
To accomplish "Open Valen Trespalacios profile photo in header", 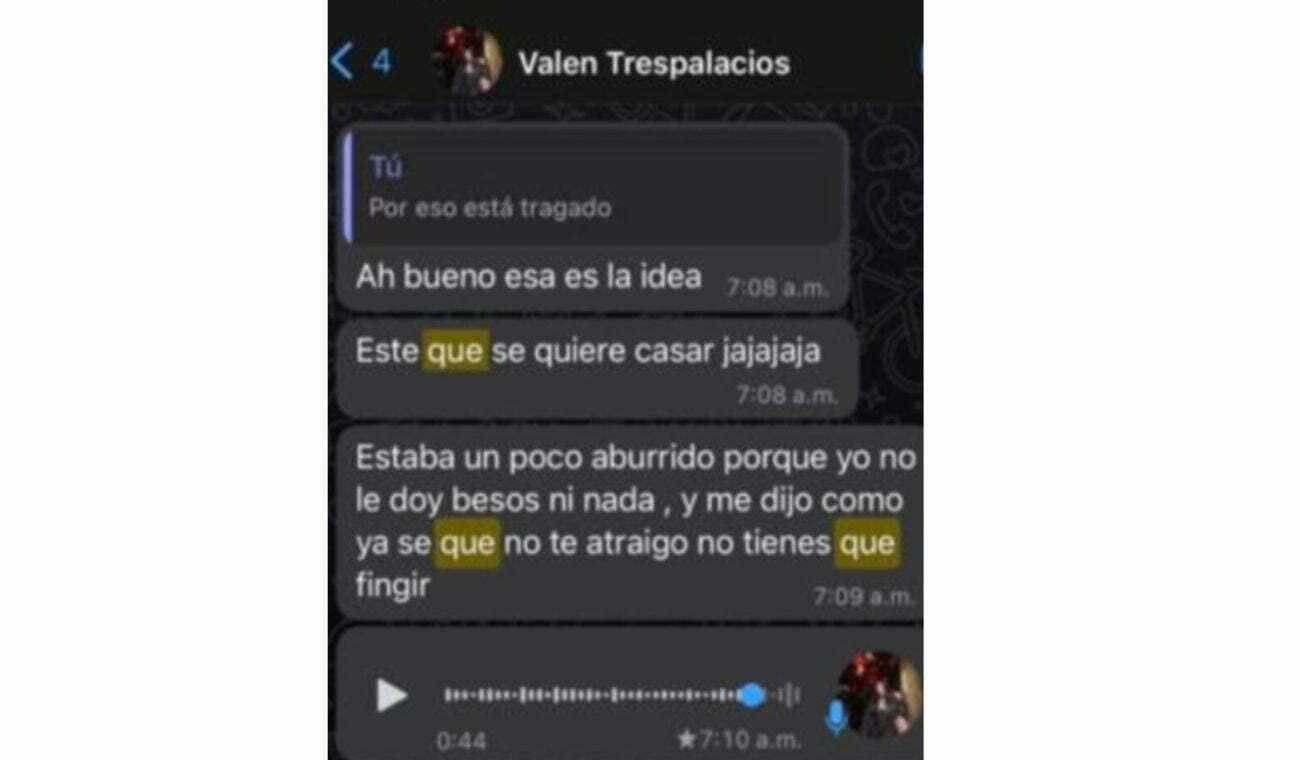I will click(x=468, y=62).
